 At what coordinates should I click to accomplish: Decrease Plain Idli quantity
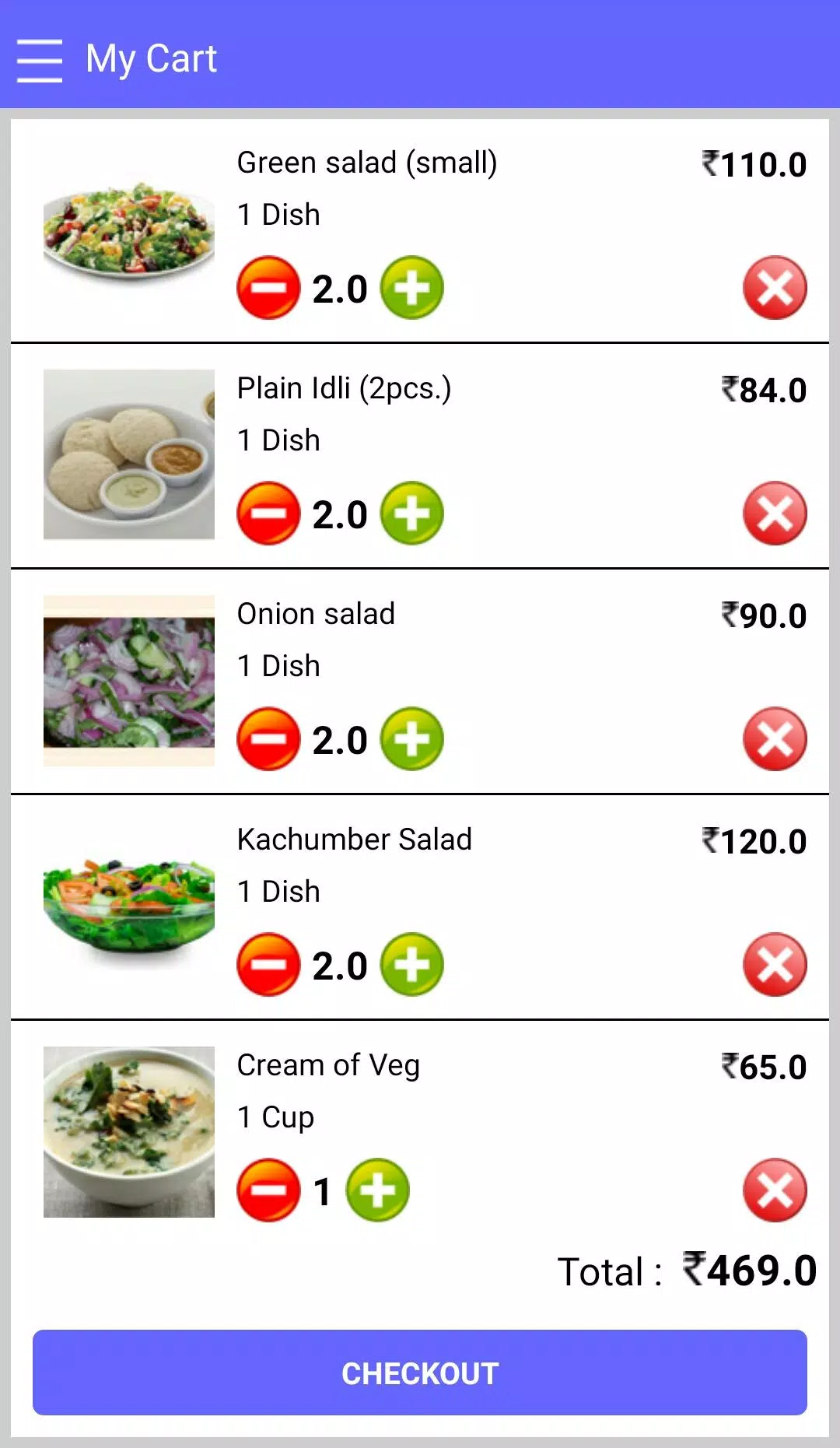268,514
